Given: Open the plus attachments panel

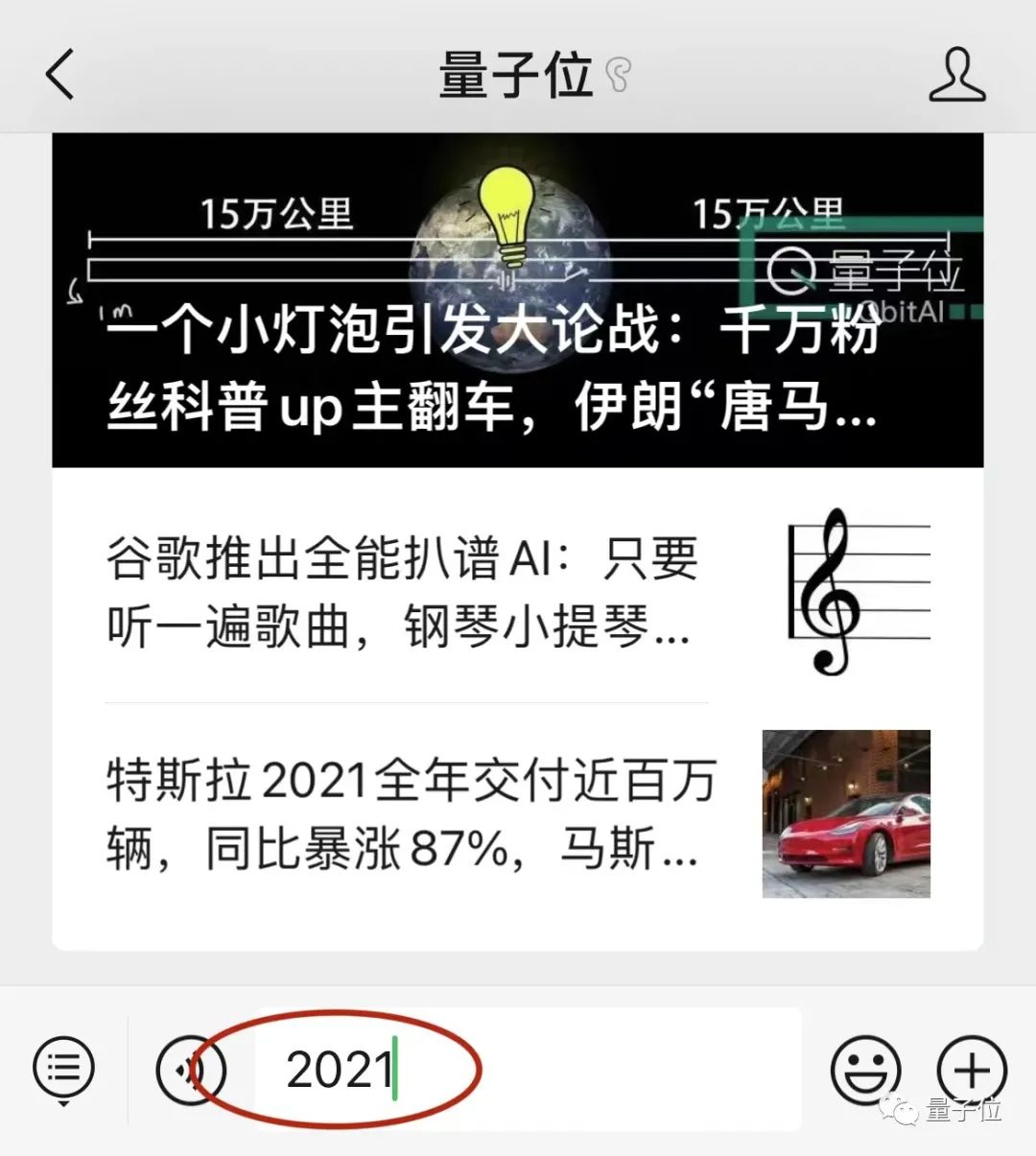Looking at the screenshot, I should pyautogui.click(x=971, y=1069).
